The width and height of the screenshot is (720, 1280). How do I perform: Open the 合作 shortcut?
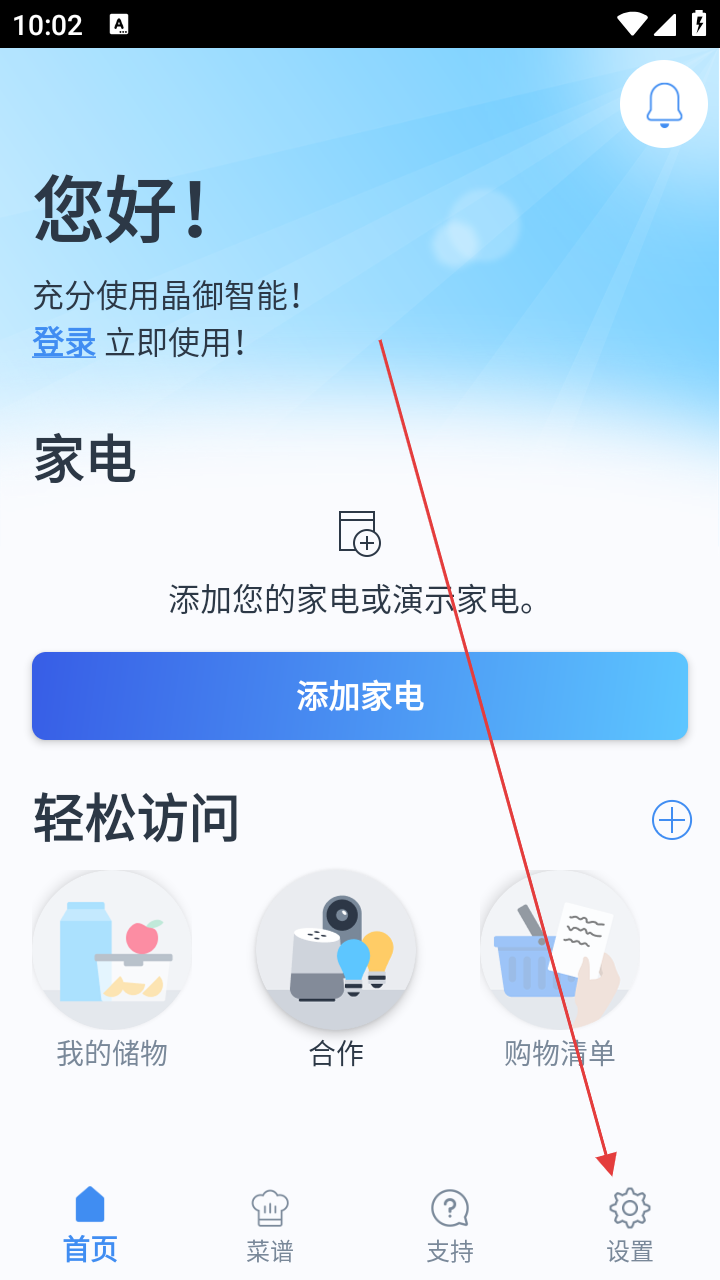(336, 950)
